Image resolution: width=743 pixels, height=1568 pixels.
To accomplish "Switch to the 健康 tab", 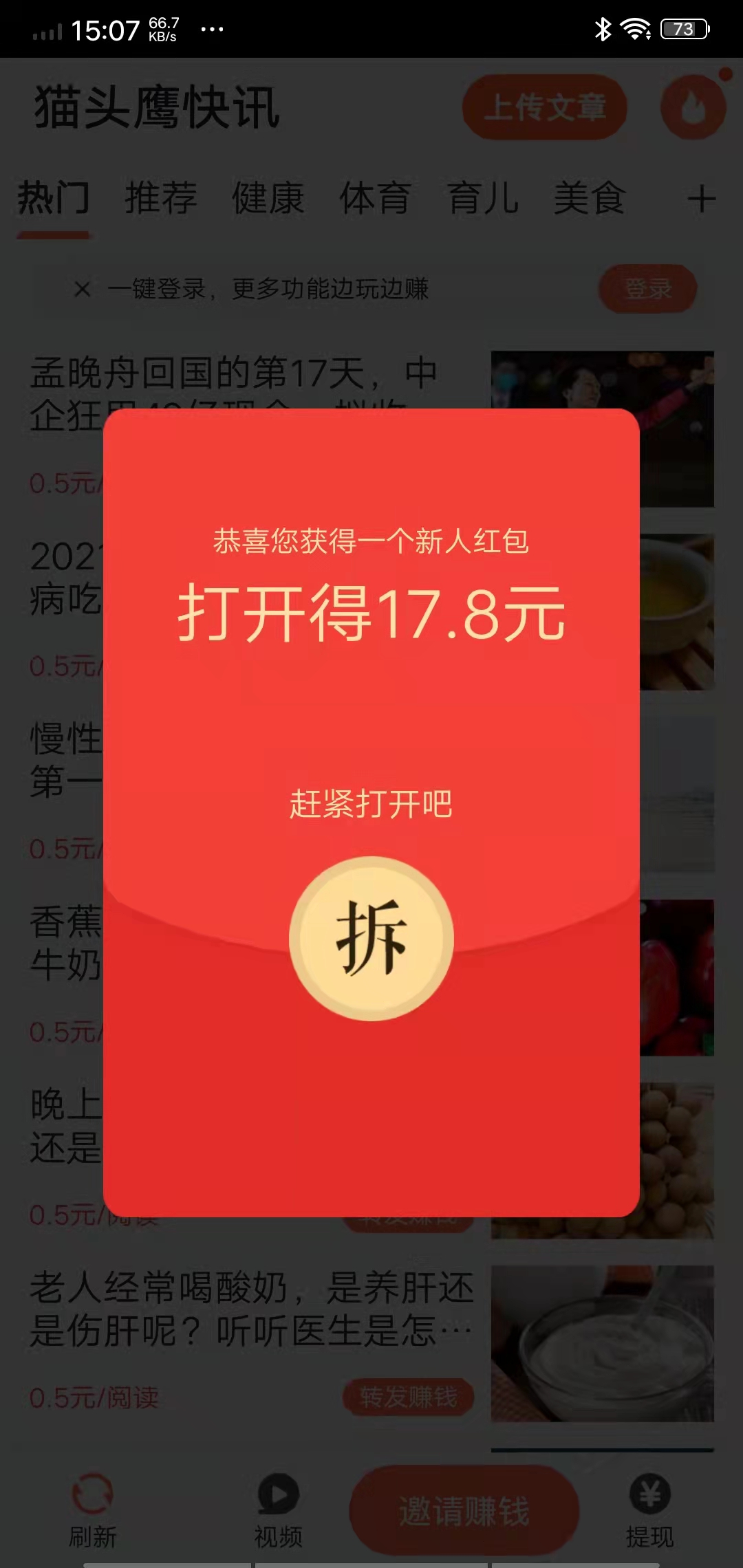I will [267, 199].
